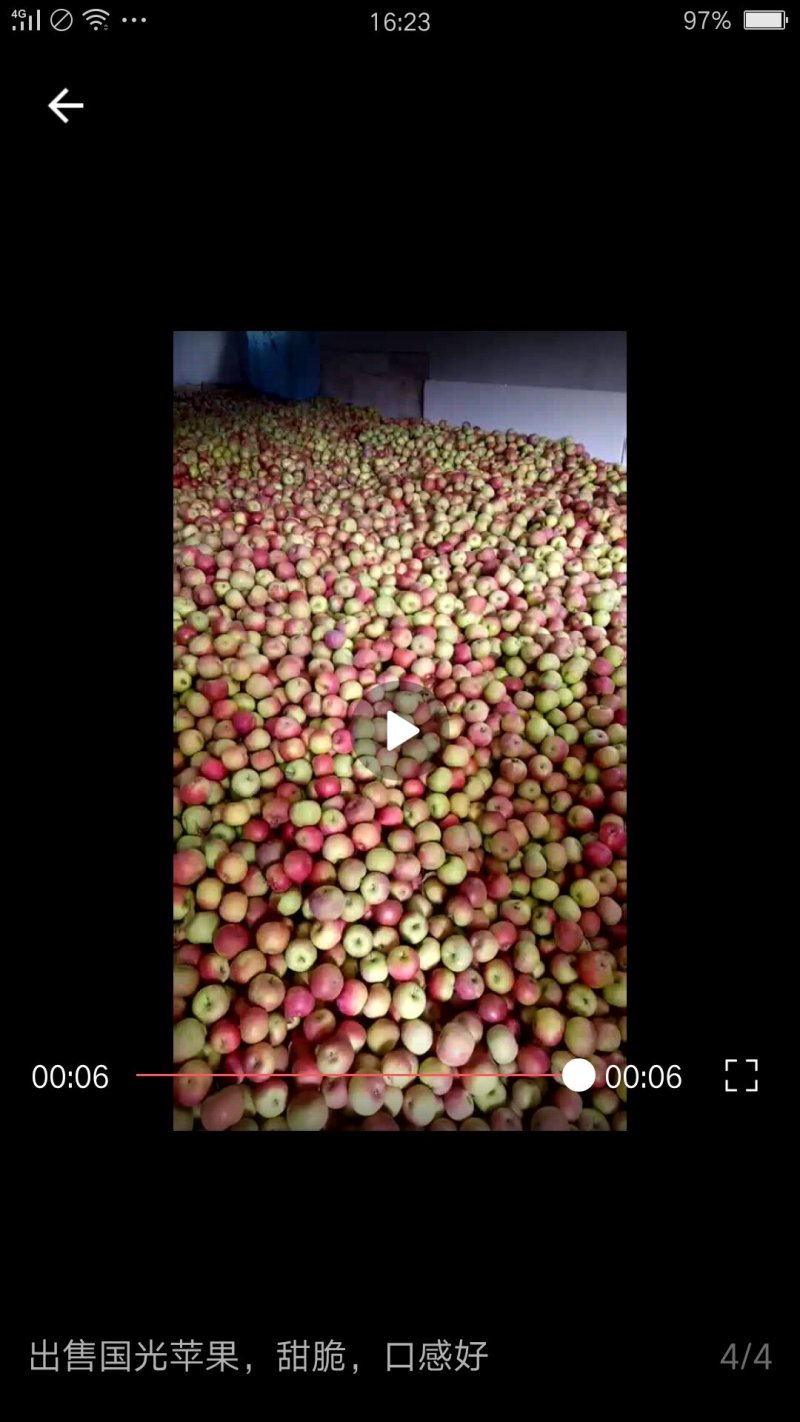This screenshot has width=800, height=1422.
Task: Play the apple video
Action: click(400, 731)
